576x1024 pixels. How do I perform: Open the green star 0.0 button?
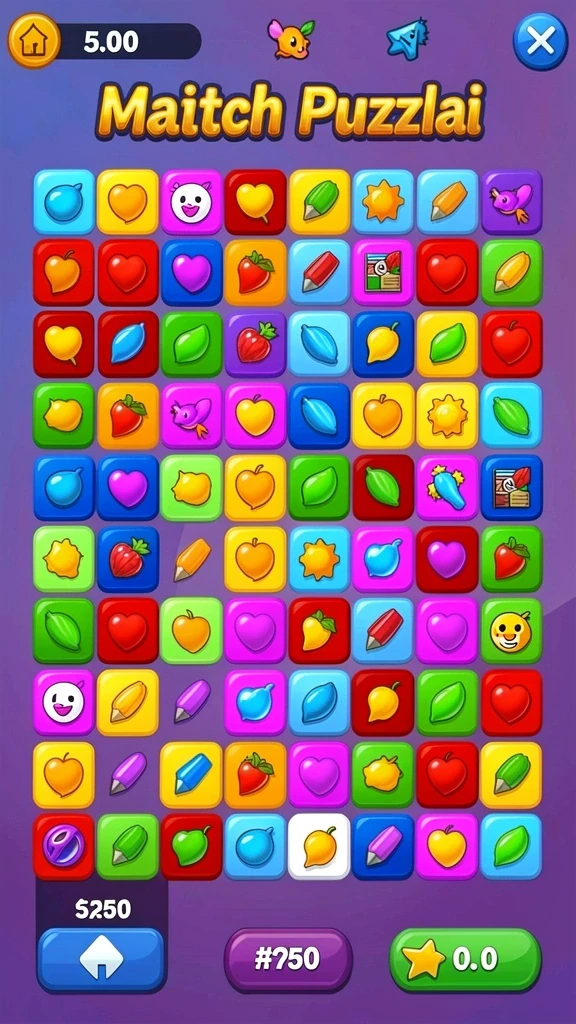click(465, 959)
